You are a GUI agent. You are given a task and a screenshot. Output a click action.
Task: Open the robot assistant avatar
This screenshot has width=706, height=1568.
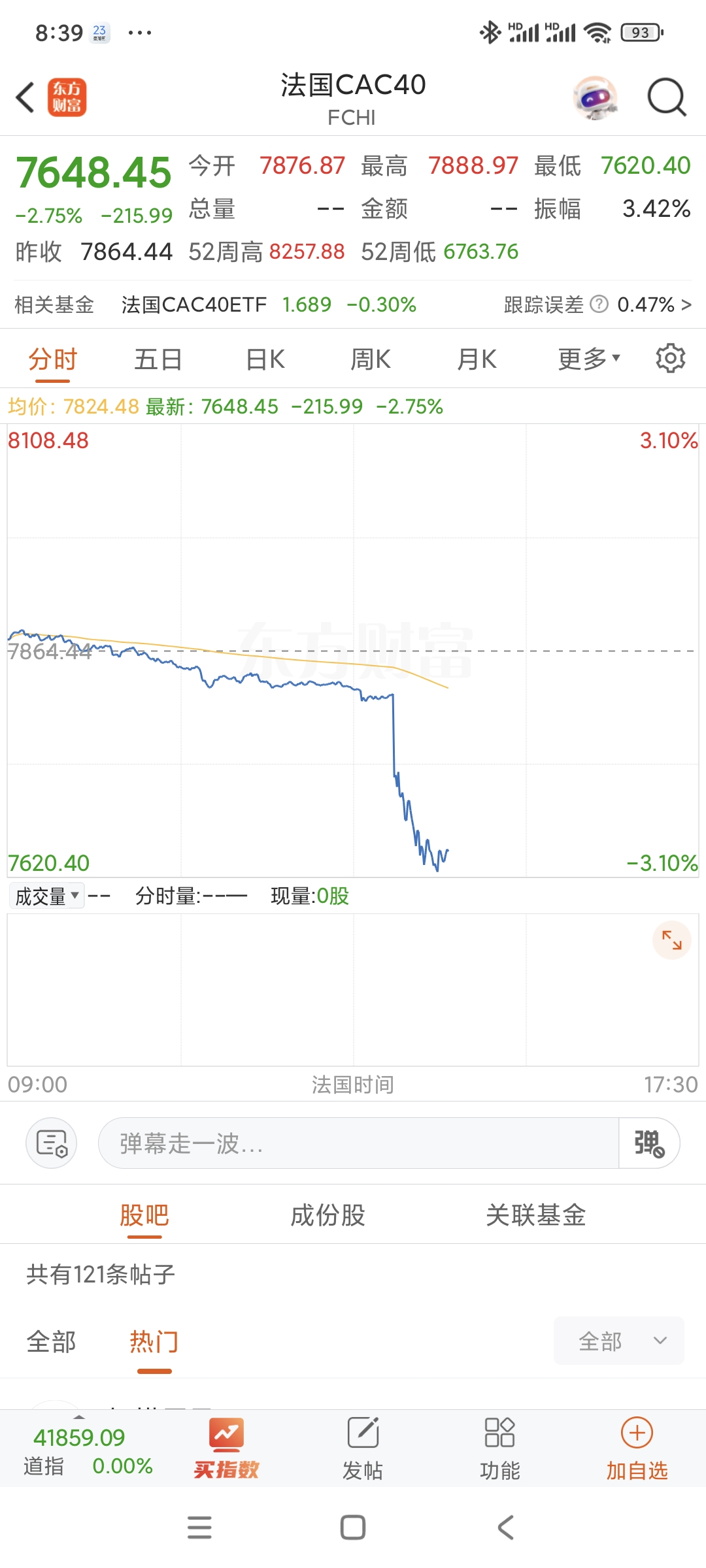pos(595,98)
